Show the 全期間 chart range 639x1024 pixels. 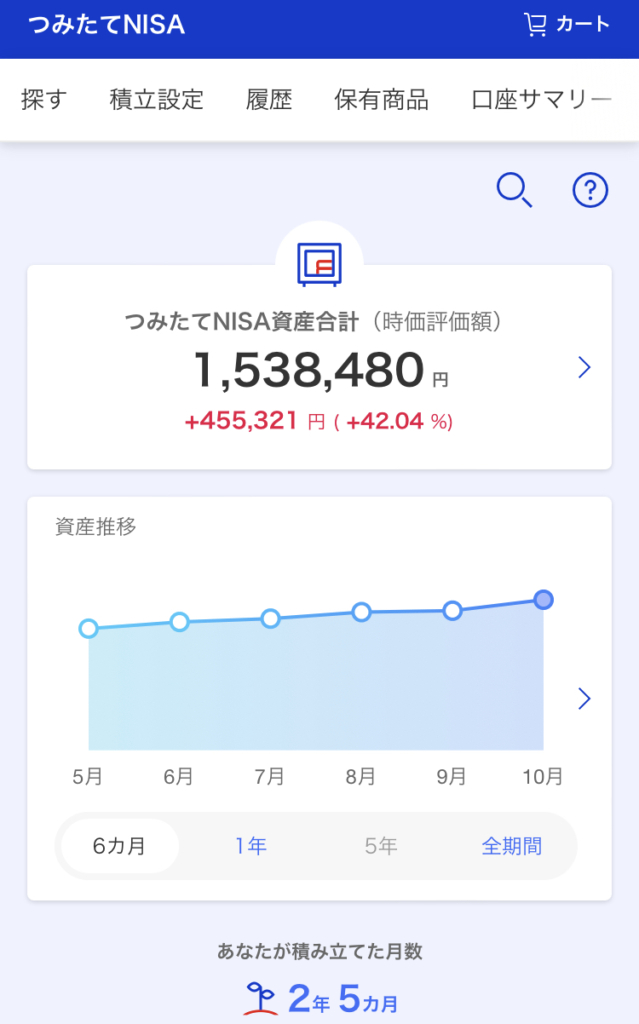click(x=512, y=846)
